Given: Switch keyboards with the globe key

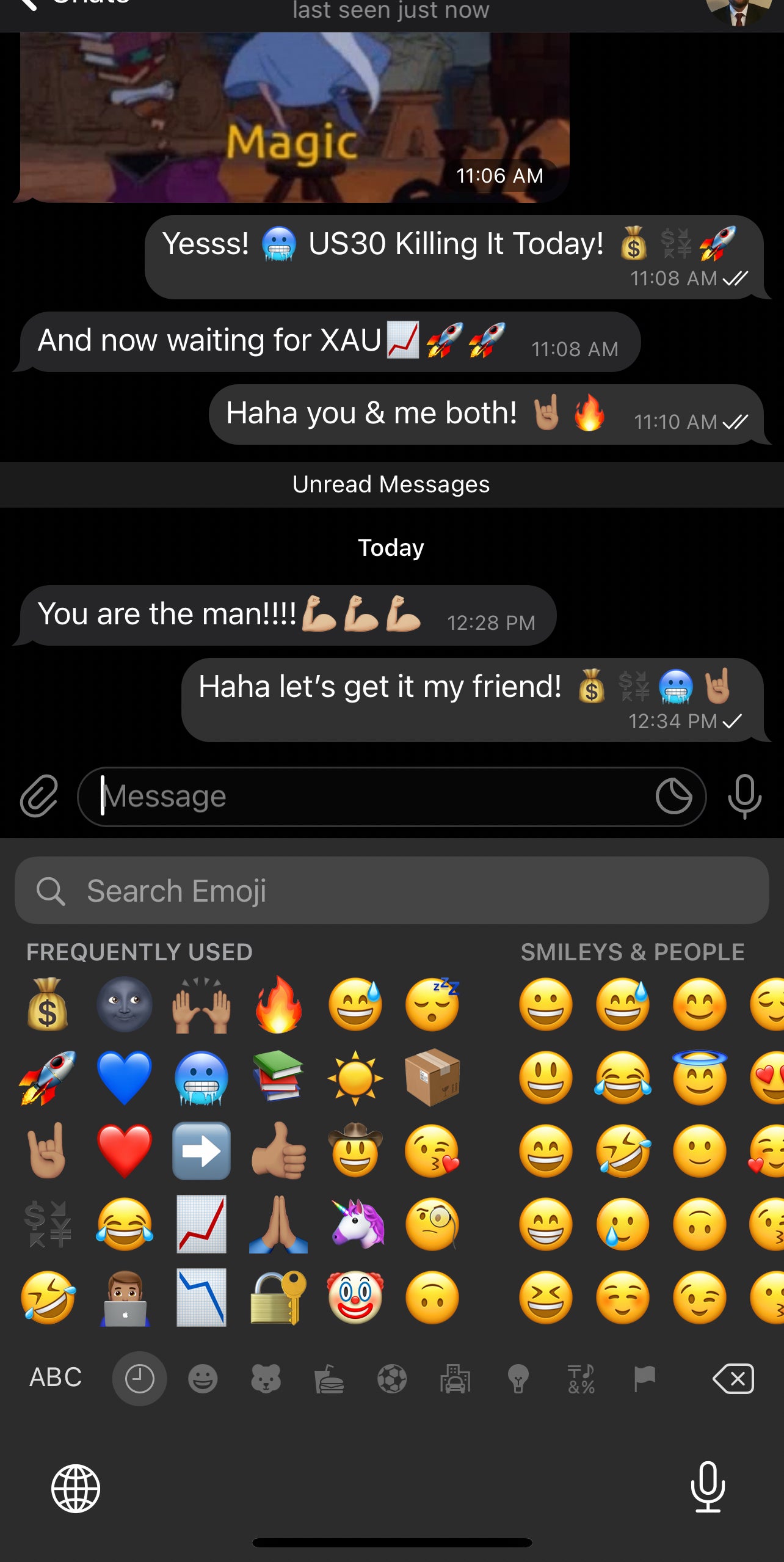Looking at the screenshot, I should point(76,1488).
